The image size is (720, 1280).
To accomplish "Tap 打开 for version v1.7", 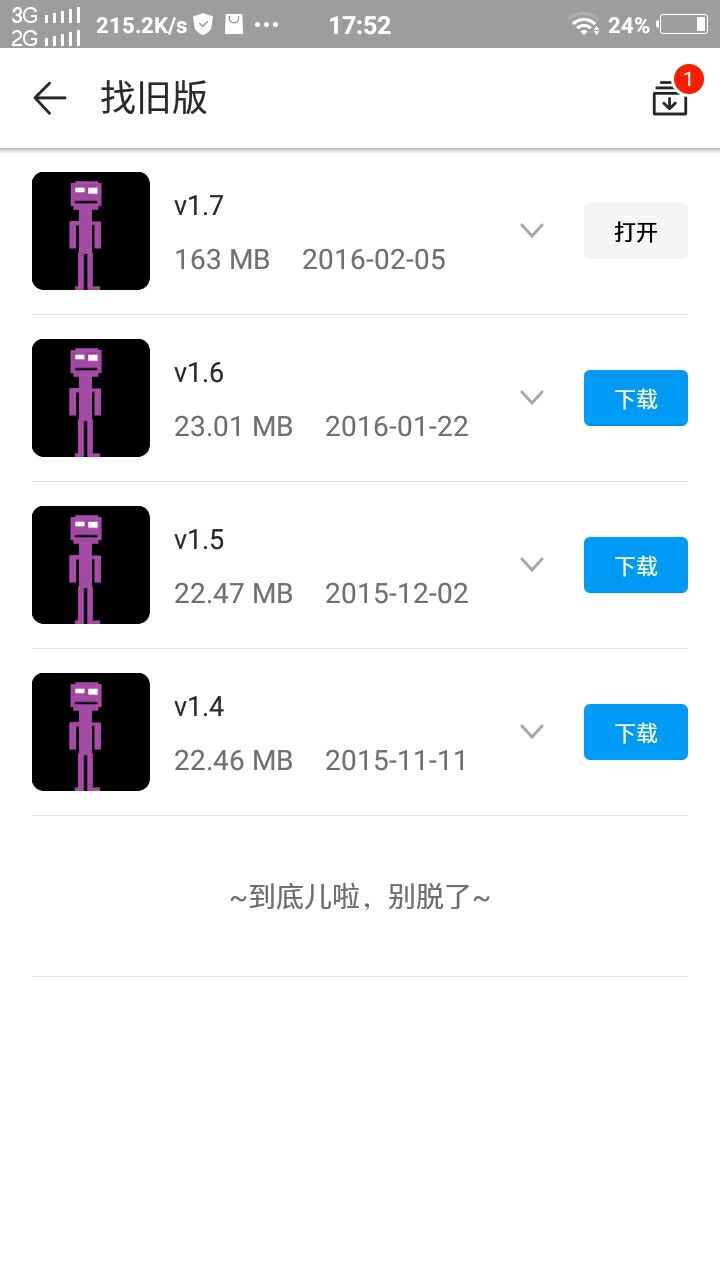I will (x=635, y=232).
